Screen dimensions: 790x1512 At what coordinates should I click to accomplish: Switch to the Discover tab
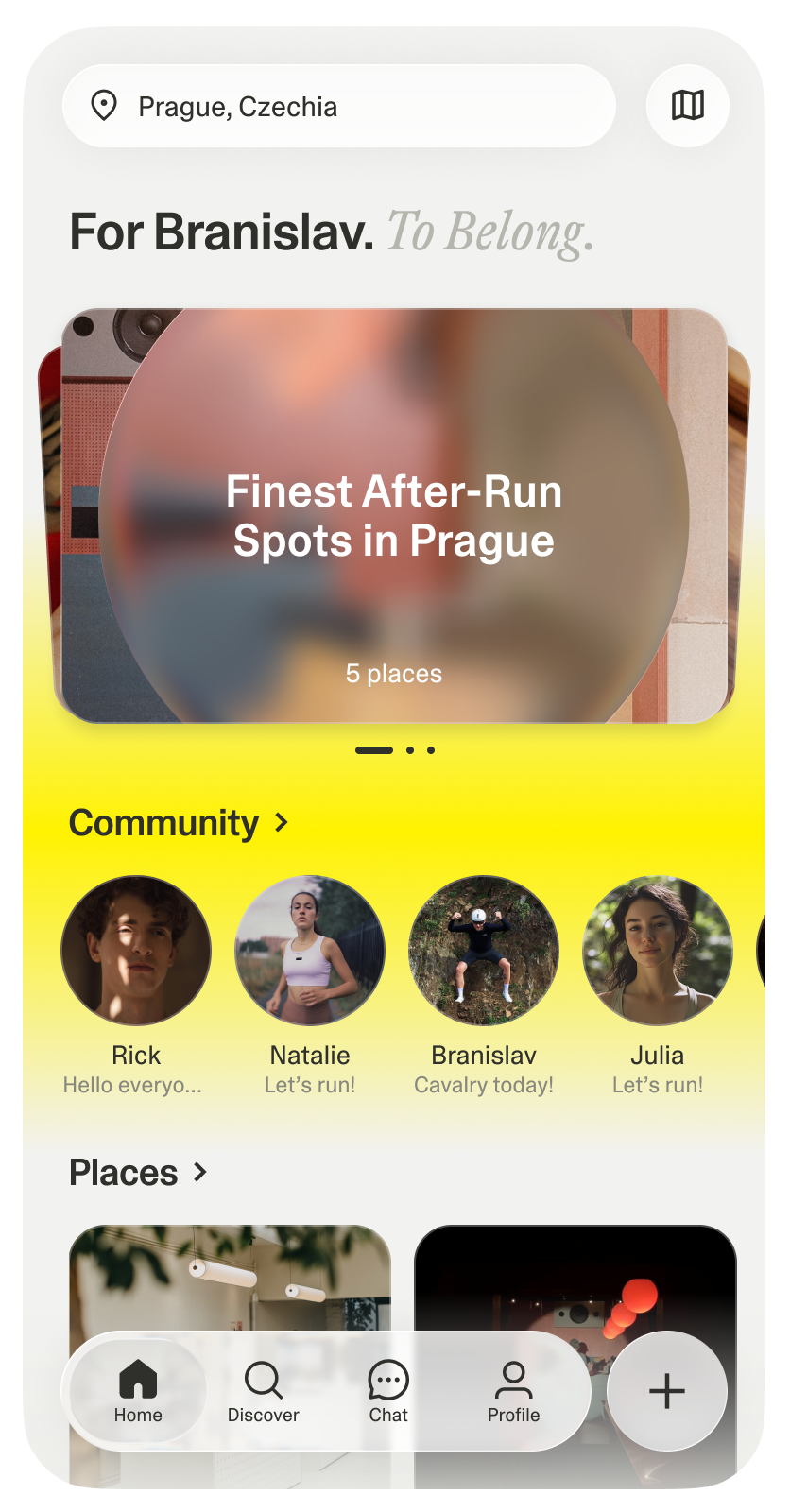[263, 1391]
